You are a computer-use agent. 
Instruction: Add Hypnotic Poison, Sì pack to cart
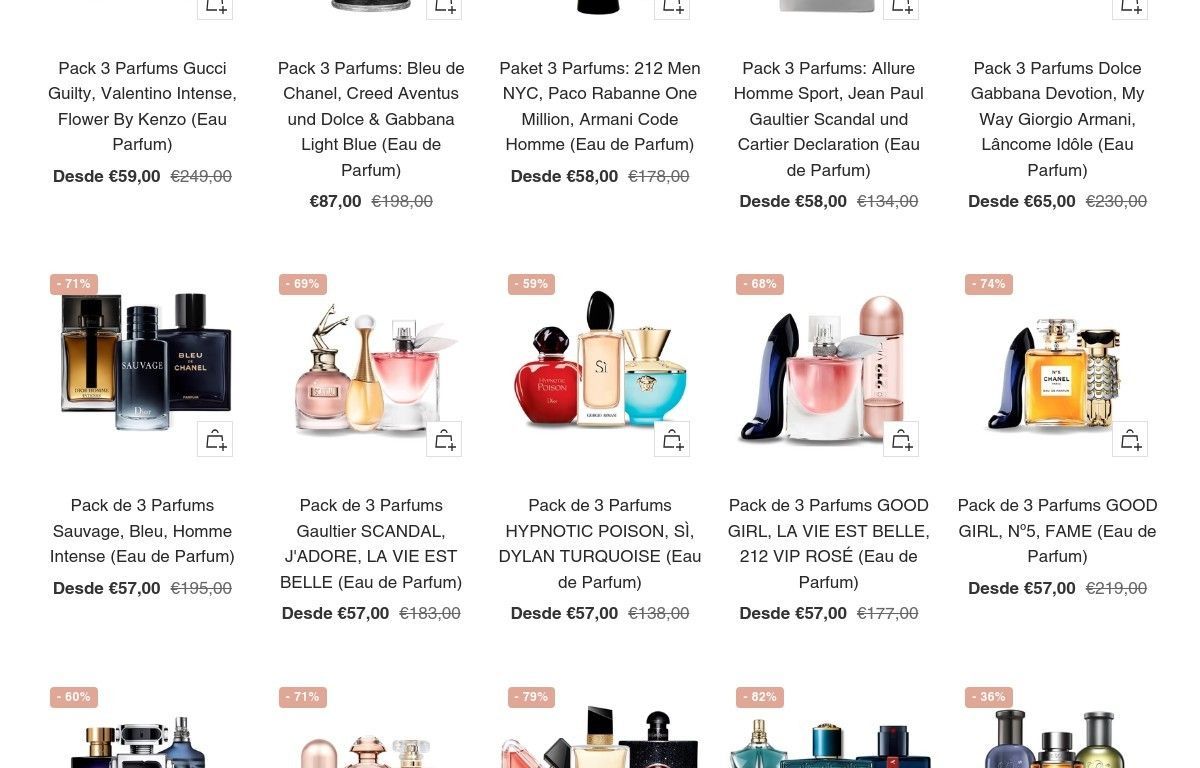pyautogui.click(x=672, y=439)
